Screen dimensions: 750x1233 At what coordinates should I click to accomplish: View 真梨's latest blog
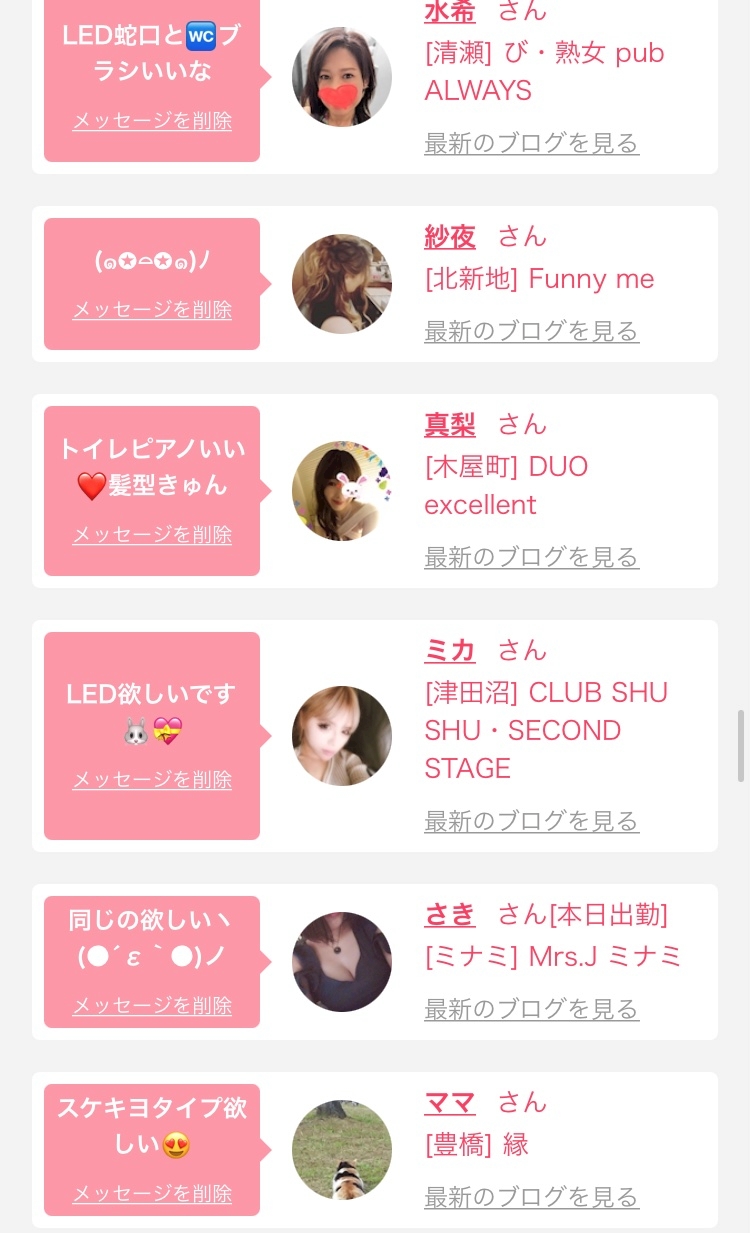click(x=531, y=557)
